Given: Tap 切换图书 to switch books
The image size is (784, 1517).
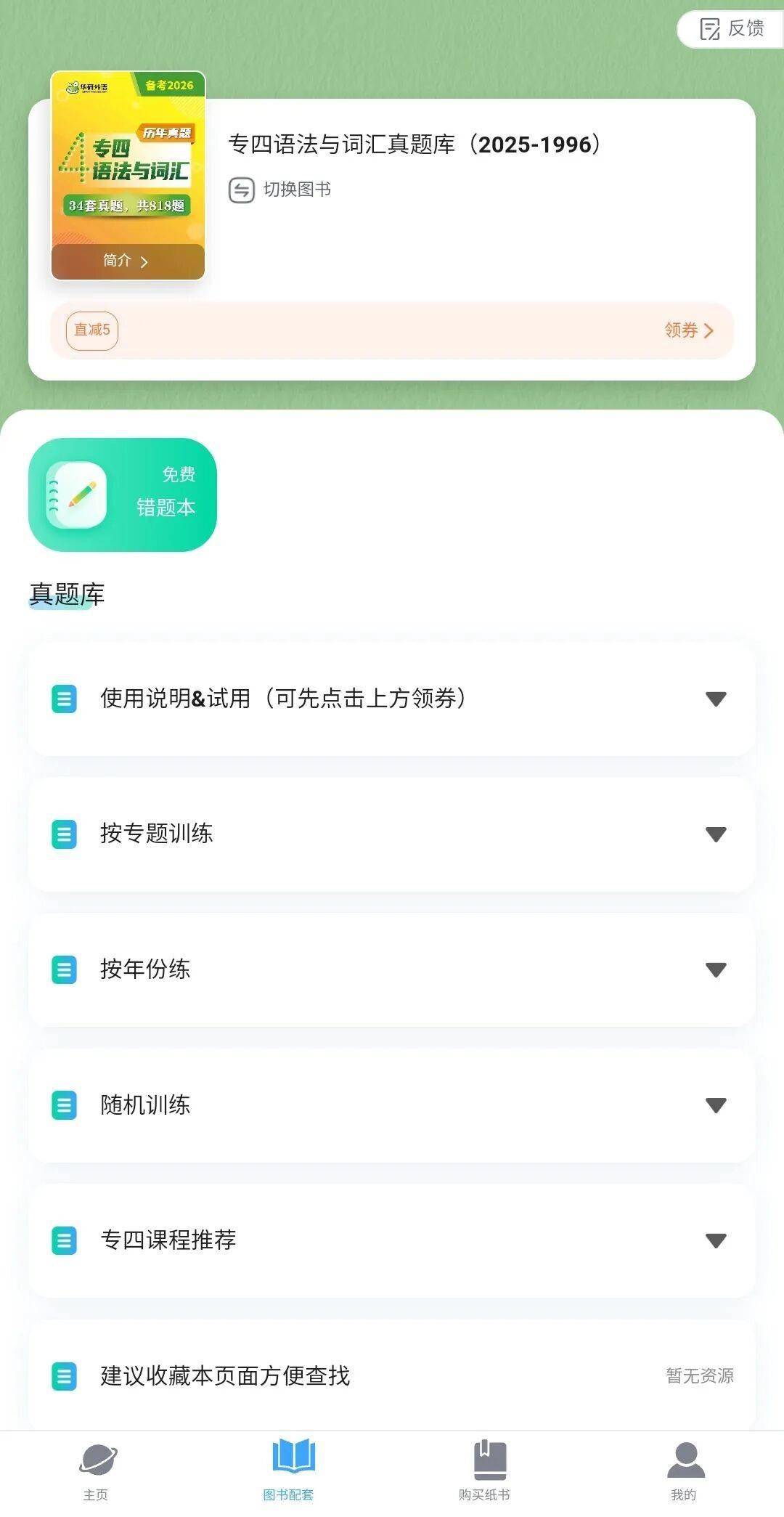Looking at the screenshot, I should (280, 190).
